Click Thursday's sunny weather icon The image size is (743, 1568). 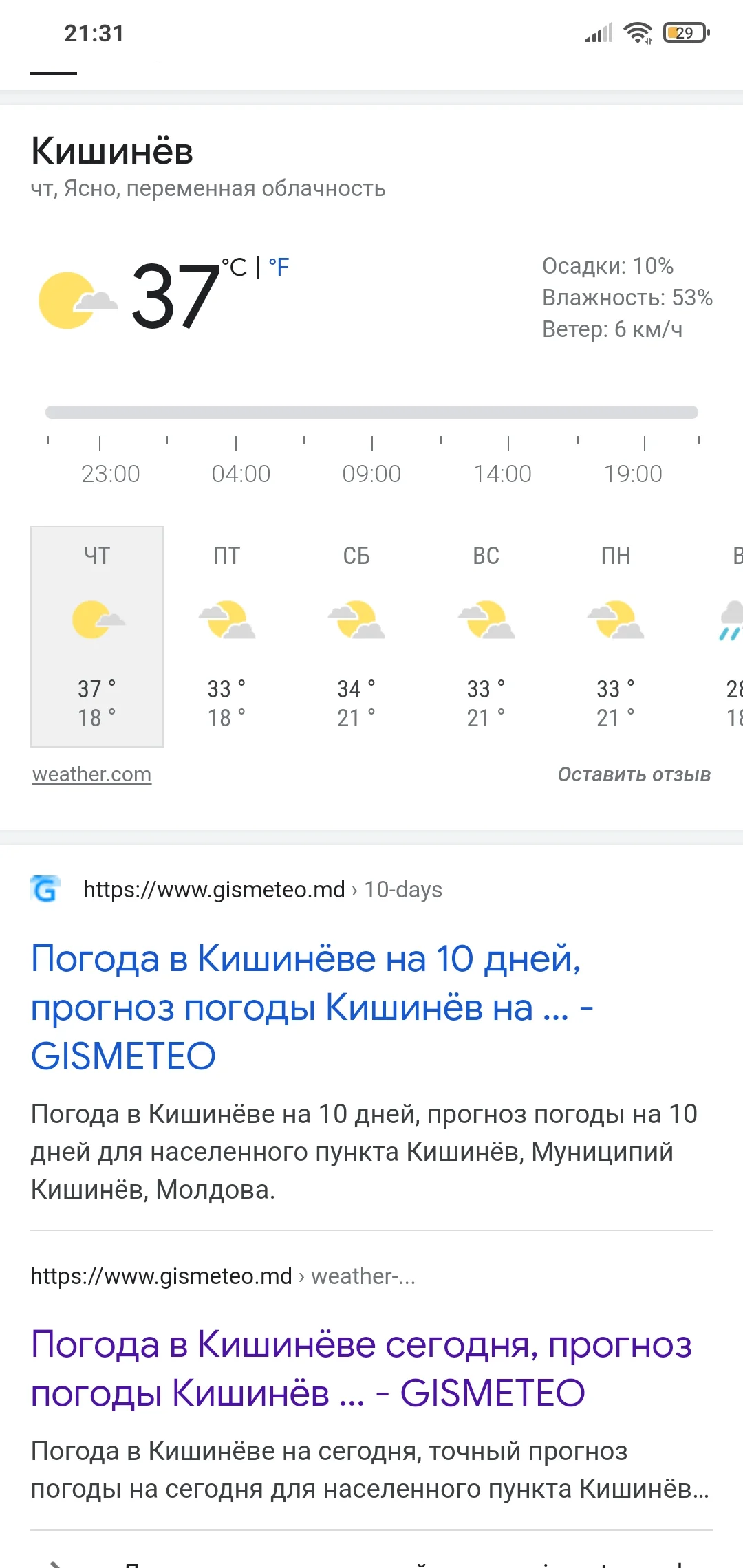[96, 619]
